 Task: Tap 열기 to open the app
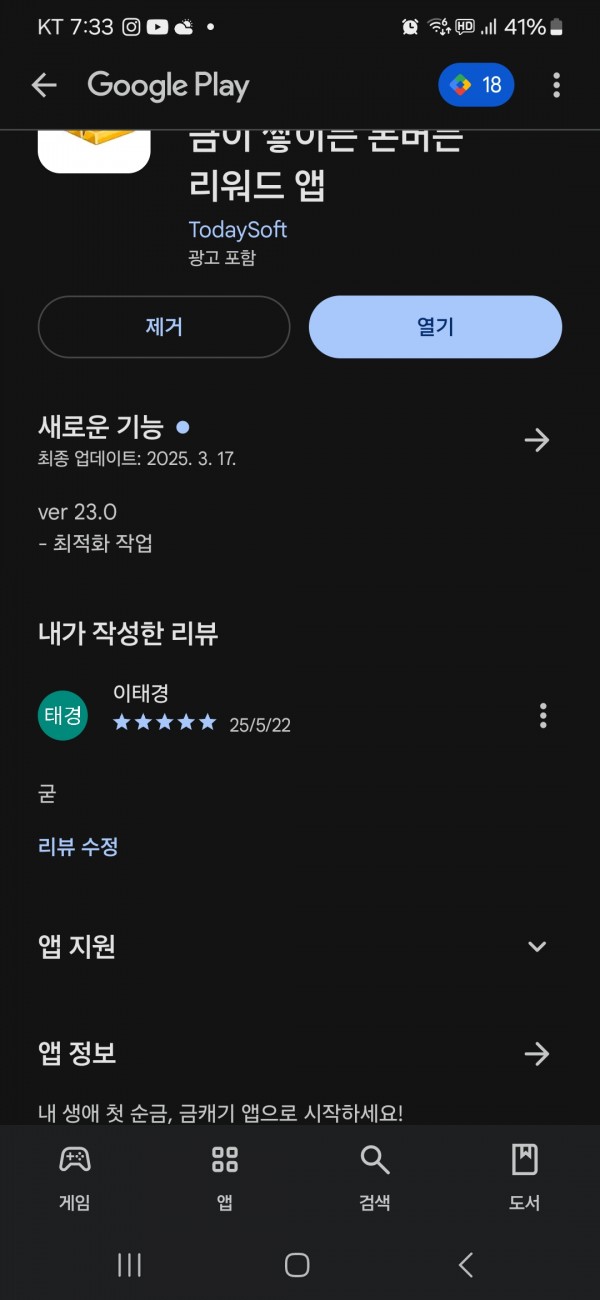pyautogui.click(x=435, y=327)
